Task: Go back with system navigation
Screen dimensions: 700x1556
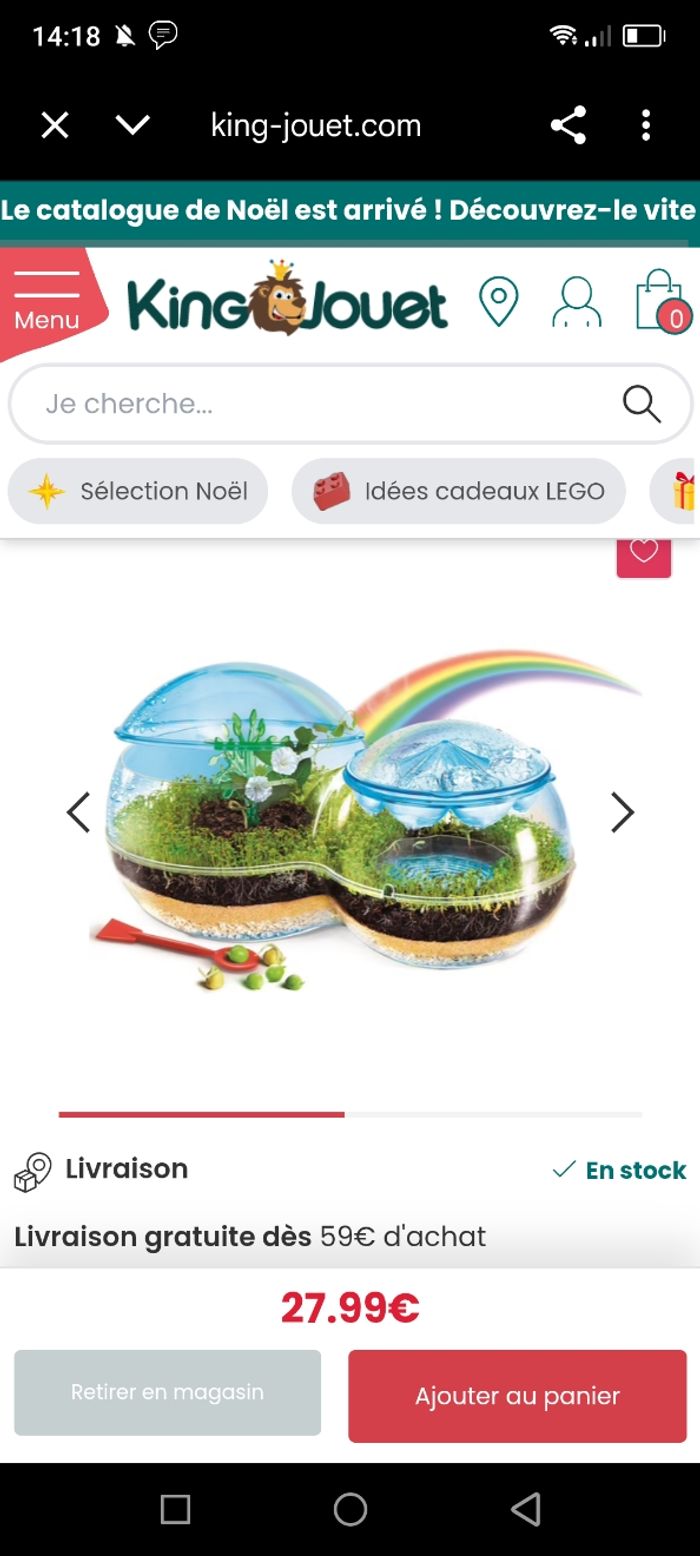Action: pos(525,1509)
